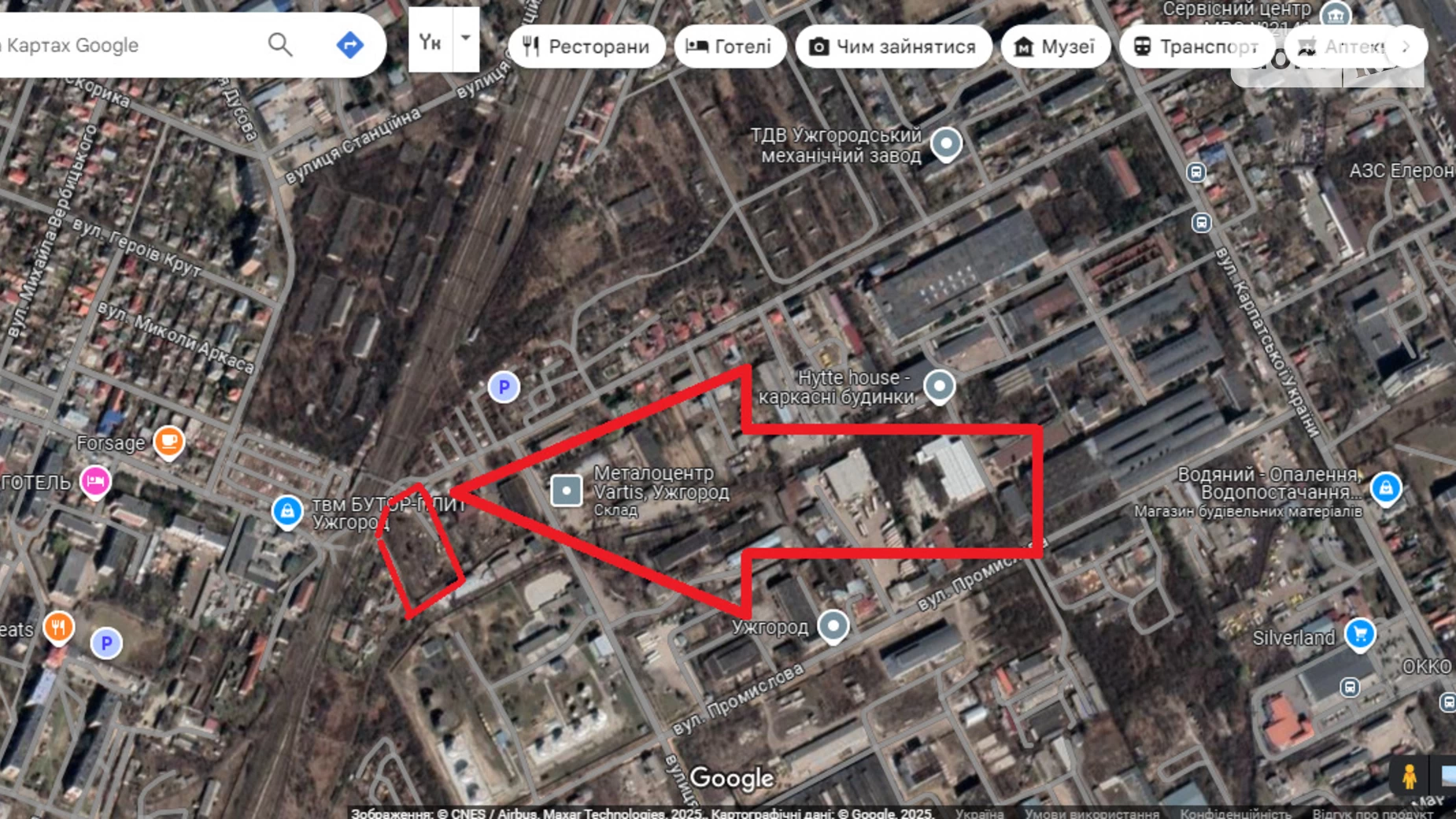Expand the keyboard language dropdown arrow
The image size is (1456, 819).
[x=466, y=39]
